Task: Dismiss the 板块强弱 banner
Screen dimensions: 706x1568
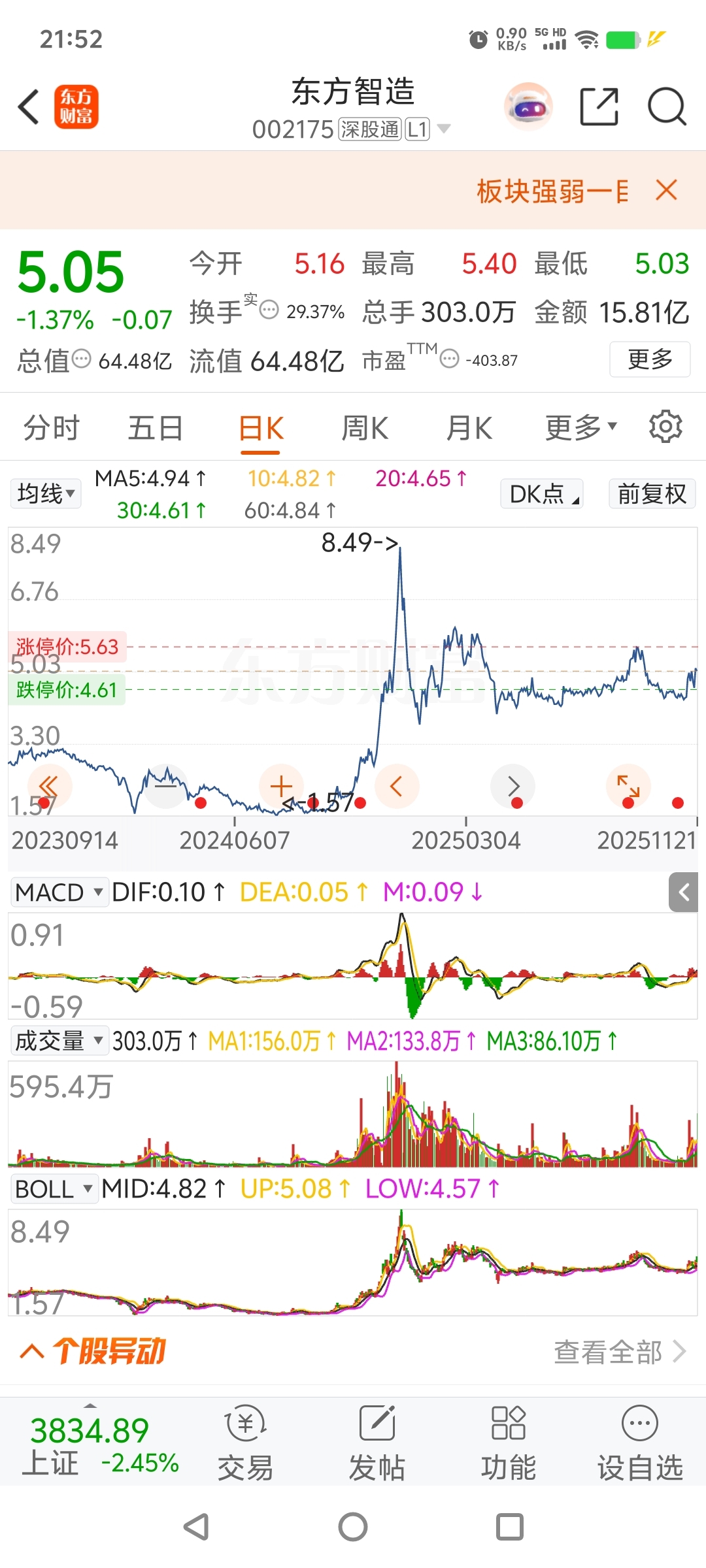Action: [x=666, y=191]
